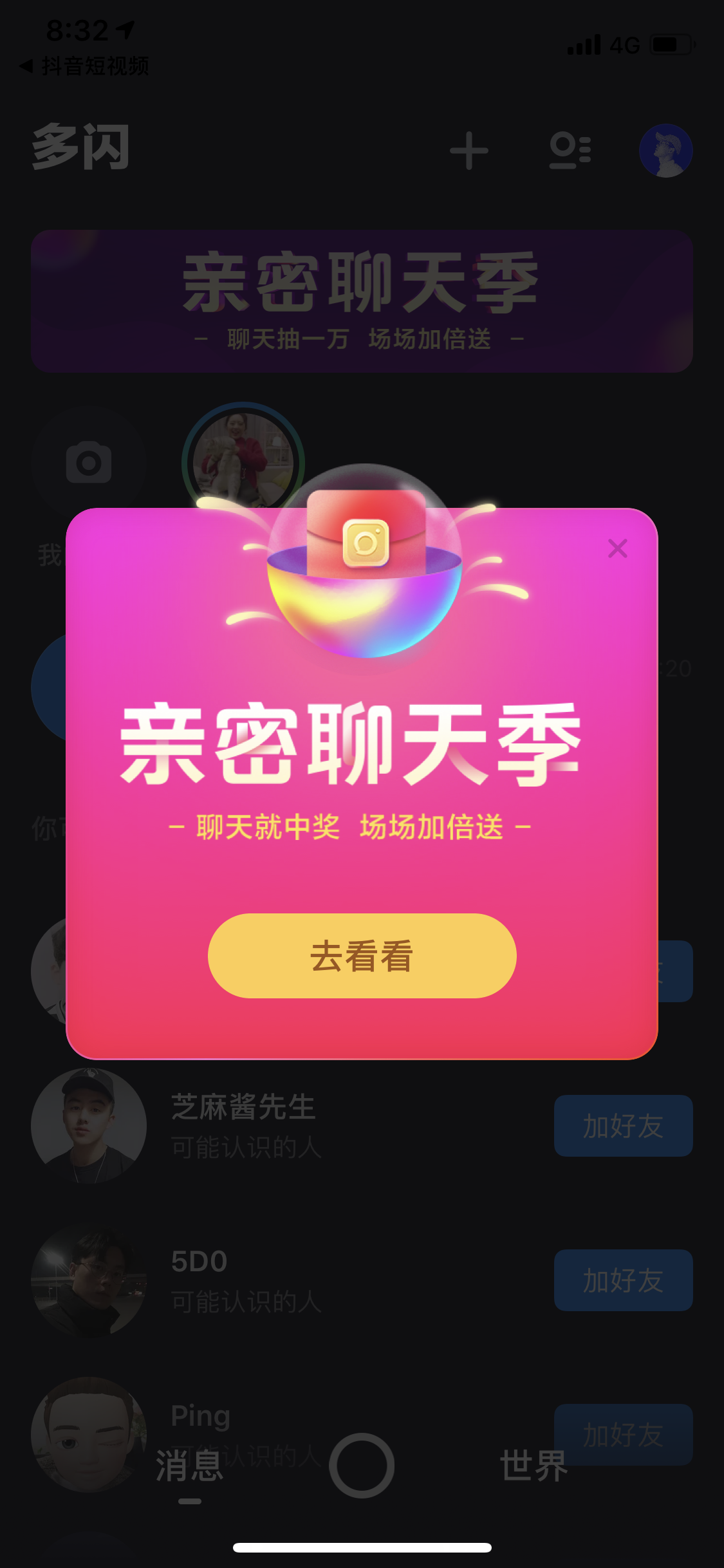Return to 抖音短视频 app
Viewport: 724px width, 1568px height.
85,66
